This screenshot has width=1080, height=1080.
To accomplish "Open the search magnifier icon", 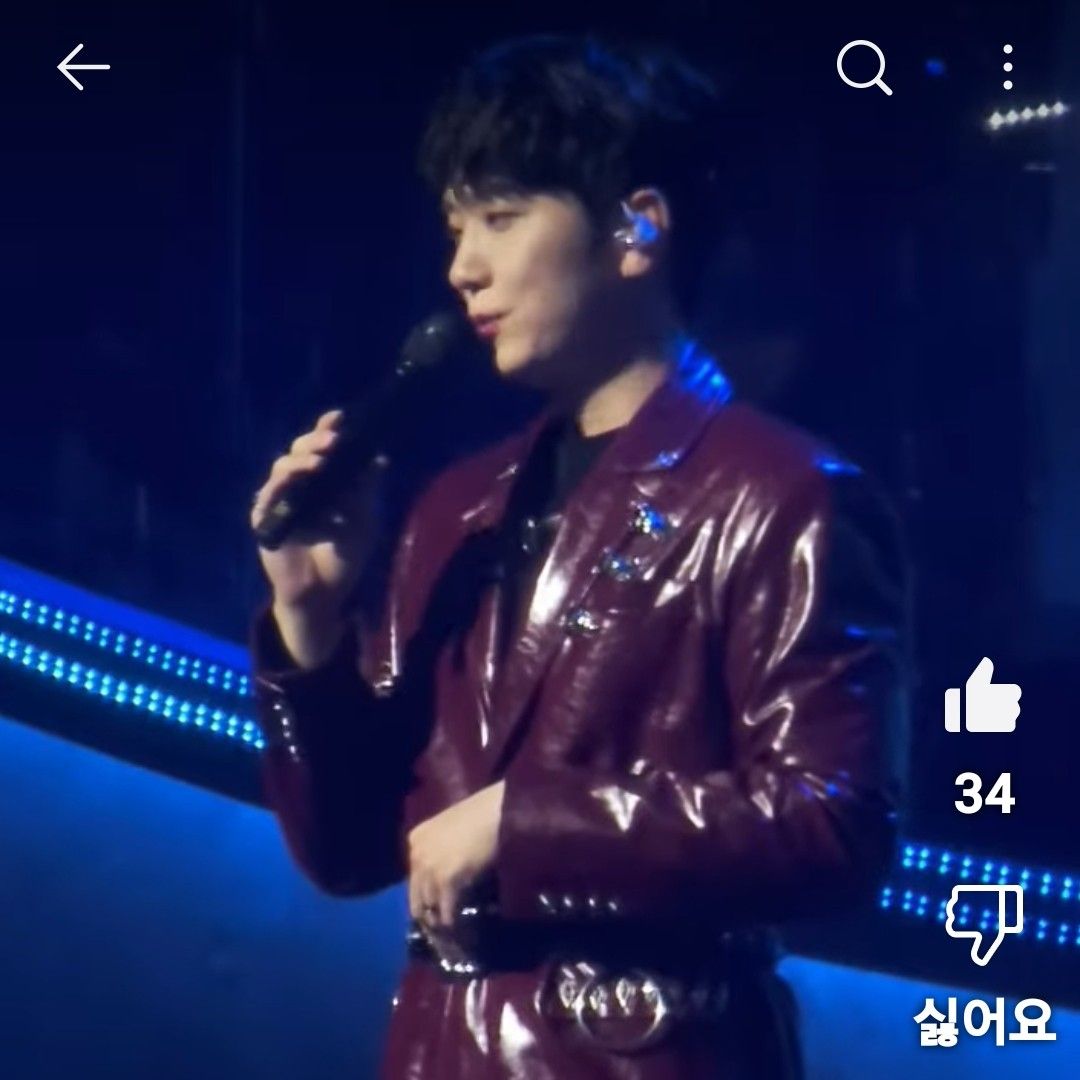I will tap(864, 68).
